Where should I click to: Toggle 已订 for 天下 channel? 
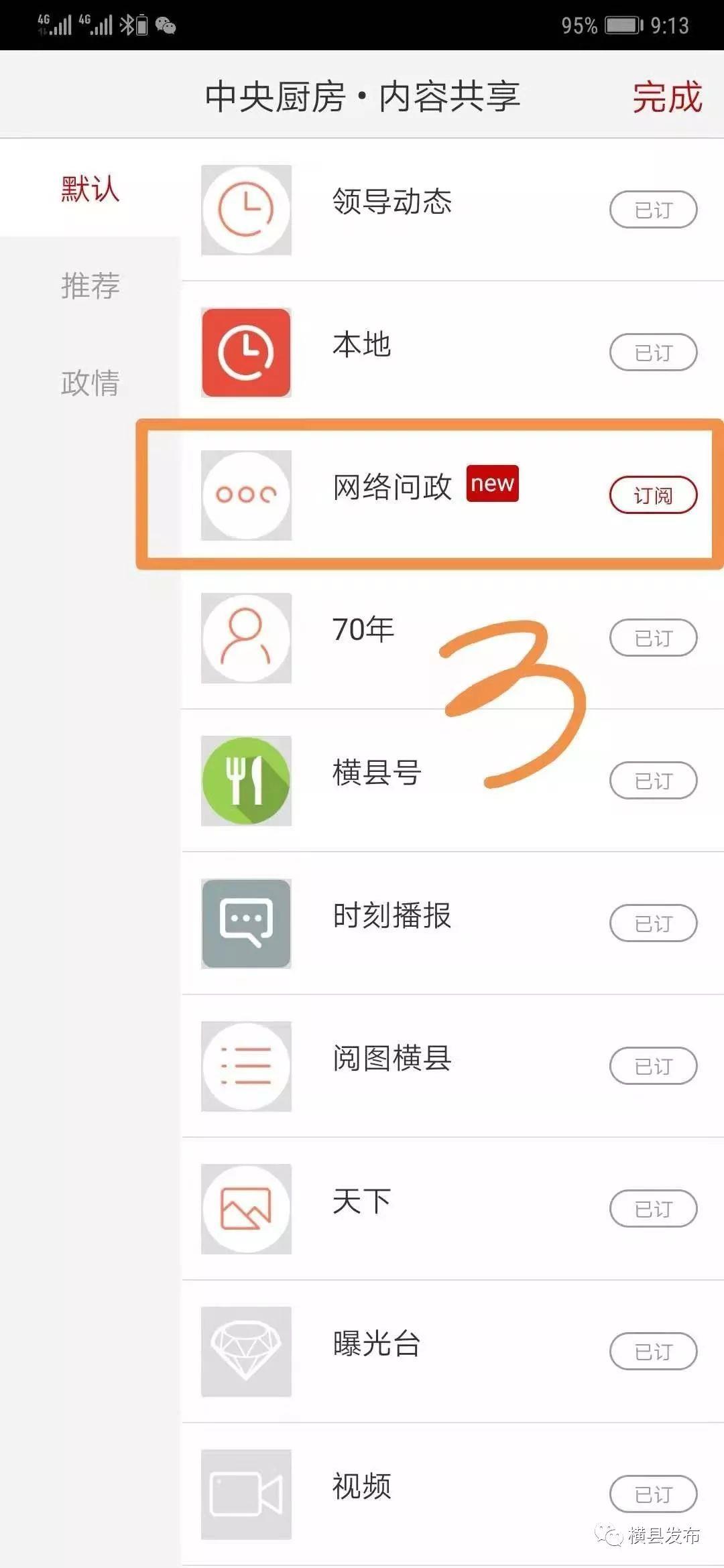[x=653, y=1209]
